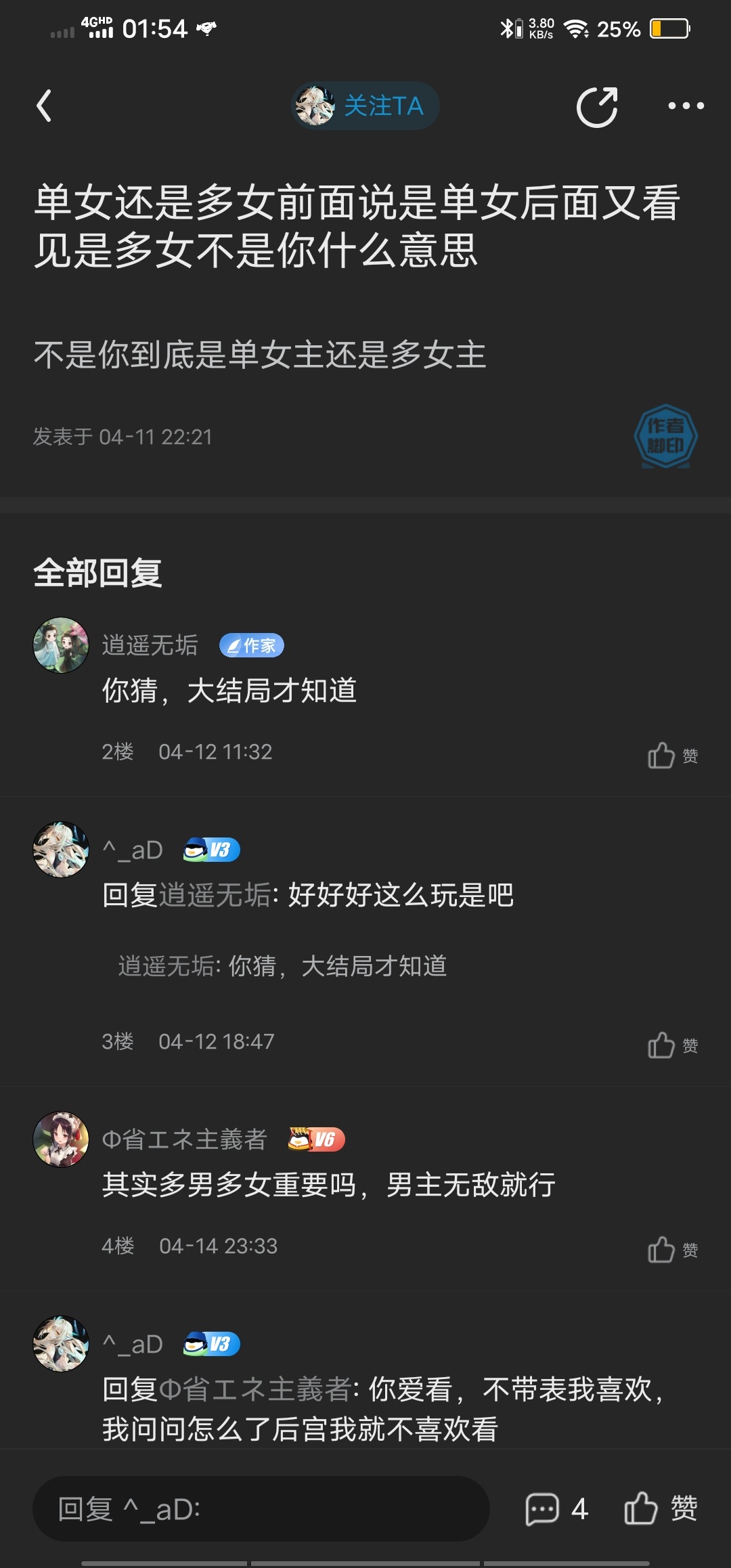Like the 3楼 reply by ^_aD

[x=673, y=1045]
